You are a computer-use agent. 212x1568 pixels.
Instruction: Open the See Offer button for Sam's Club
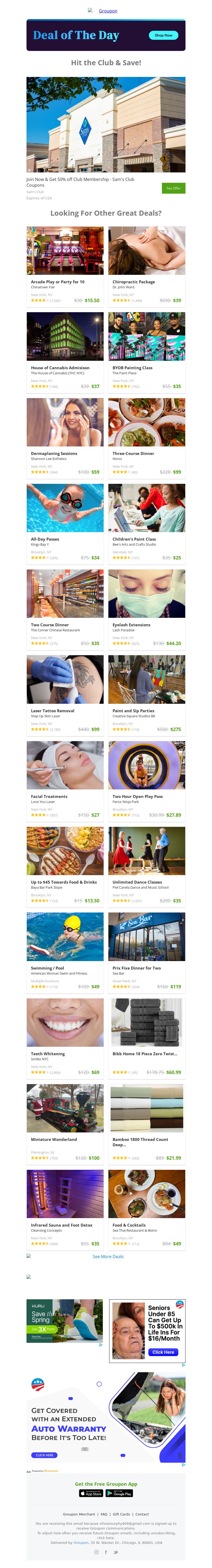(x=173, y=188)
